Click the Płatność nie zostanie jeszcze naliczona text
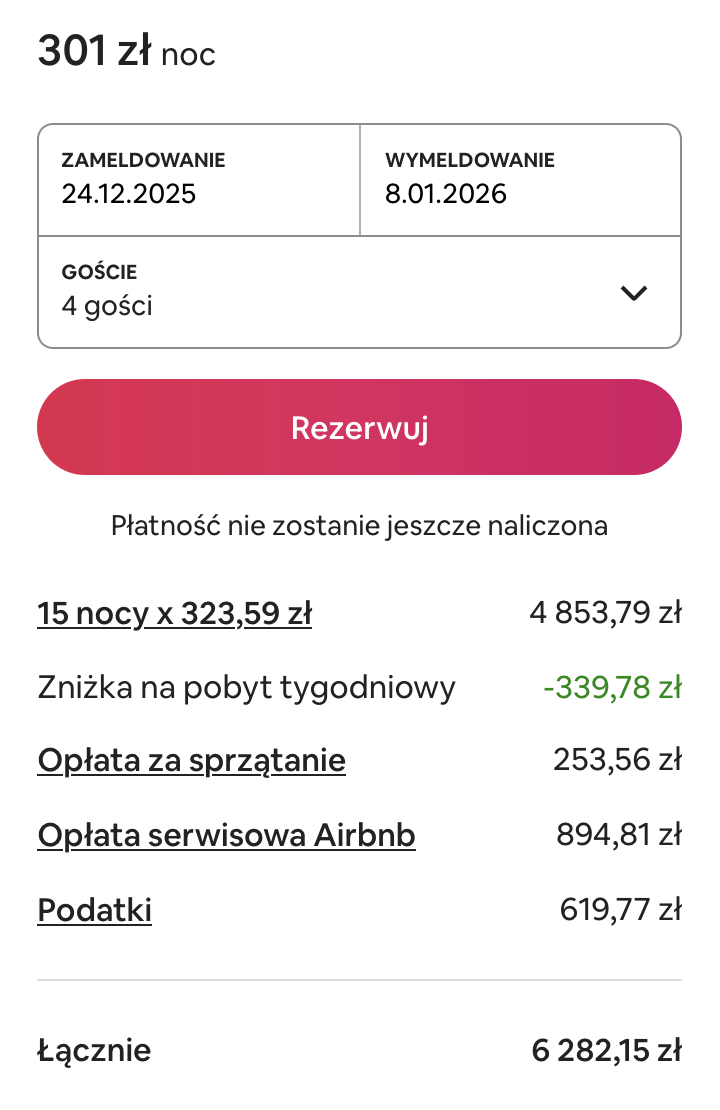720x1110 pixels. (359, 524)
